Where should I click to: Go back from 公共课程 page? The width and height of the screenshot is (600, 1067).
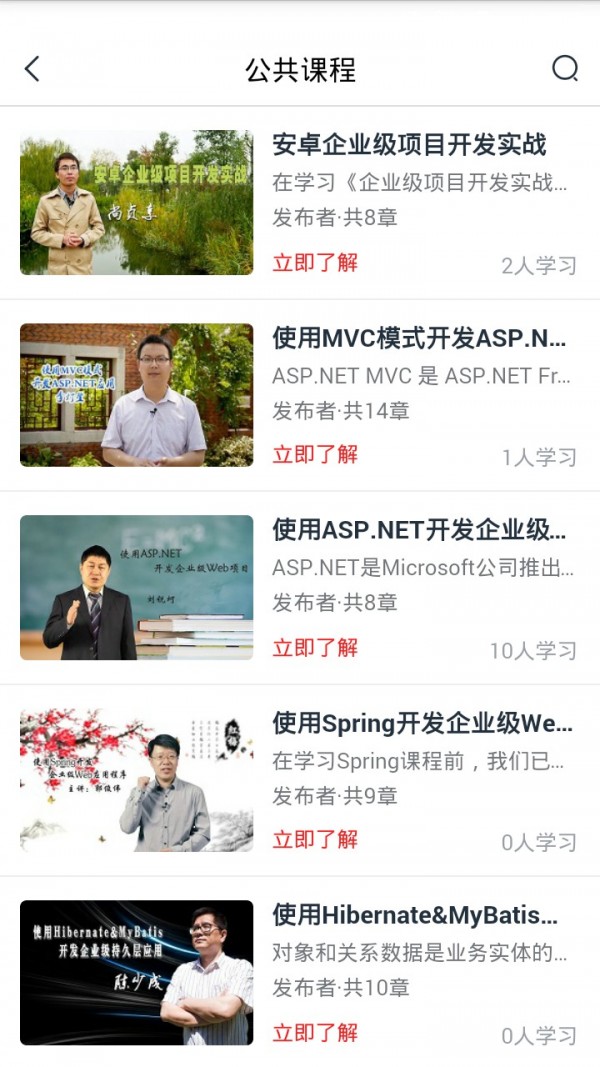coord(32,69)
